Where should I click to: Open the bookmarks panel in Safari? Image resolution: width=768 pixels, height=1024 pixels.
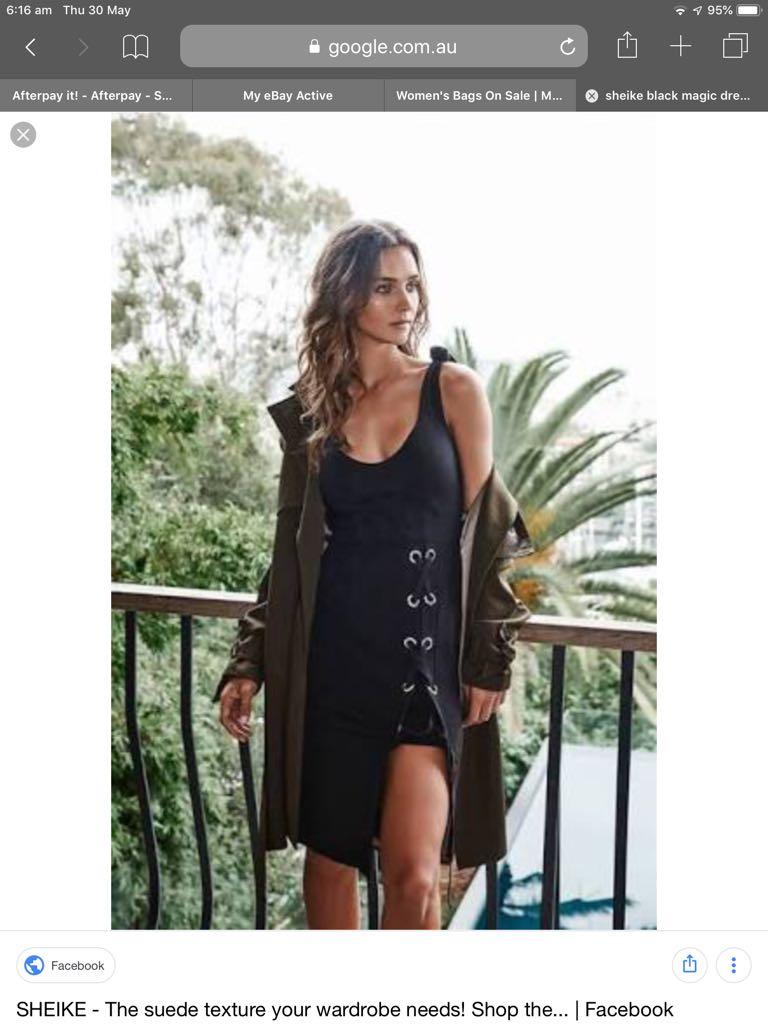pos(136,46)
